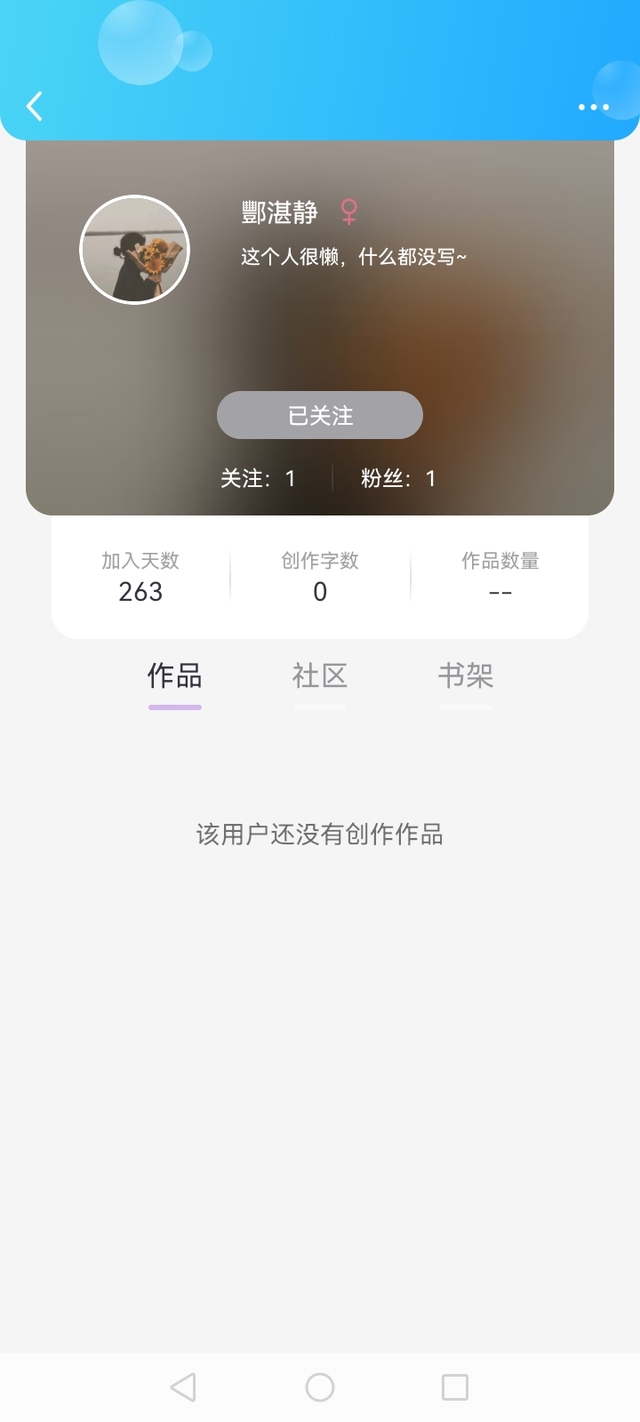View the user's profile avatar
This screenshot has width=640, height=1422.
[x=134, y=249]
